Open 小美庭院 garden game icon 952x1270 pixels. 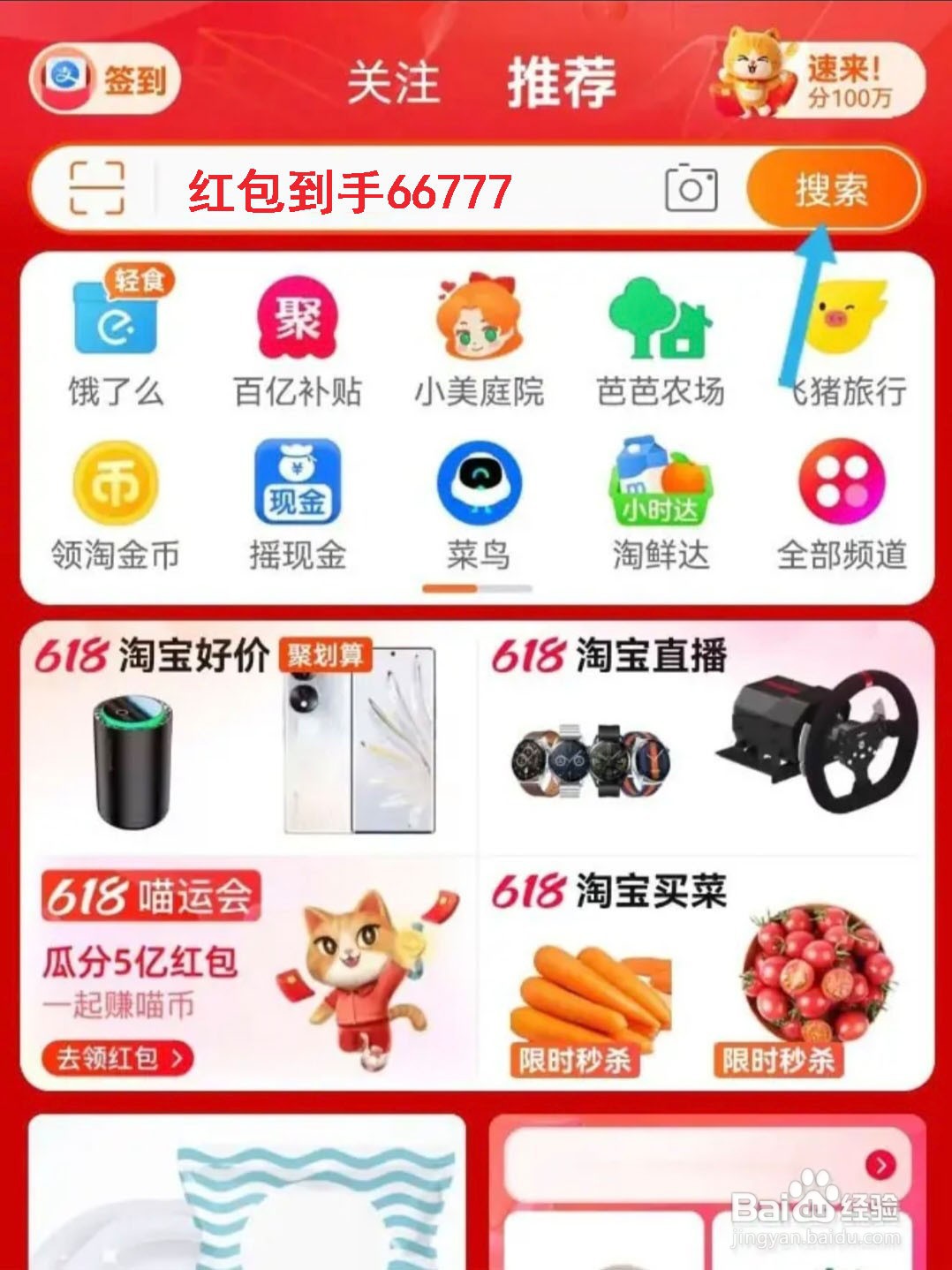[480, 327]
